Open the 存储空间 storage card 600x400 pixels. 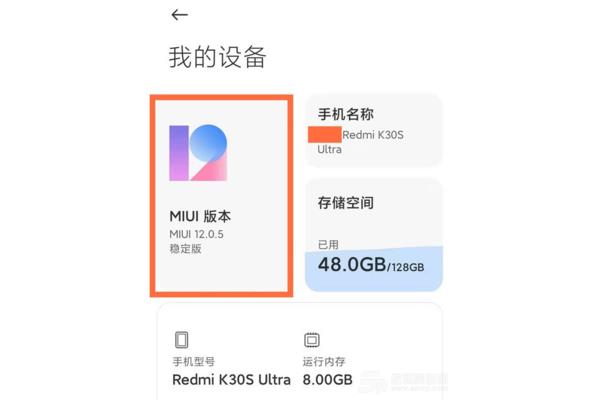click(373, 236)
